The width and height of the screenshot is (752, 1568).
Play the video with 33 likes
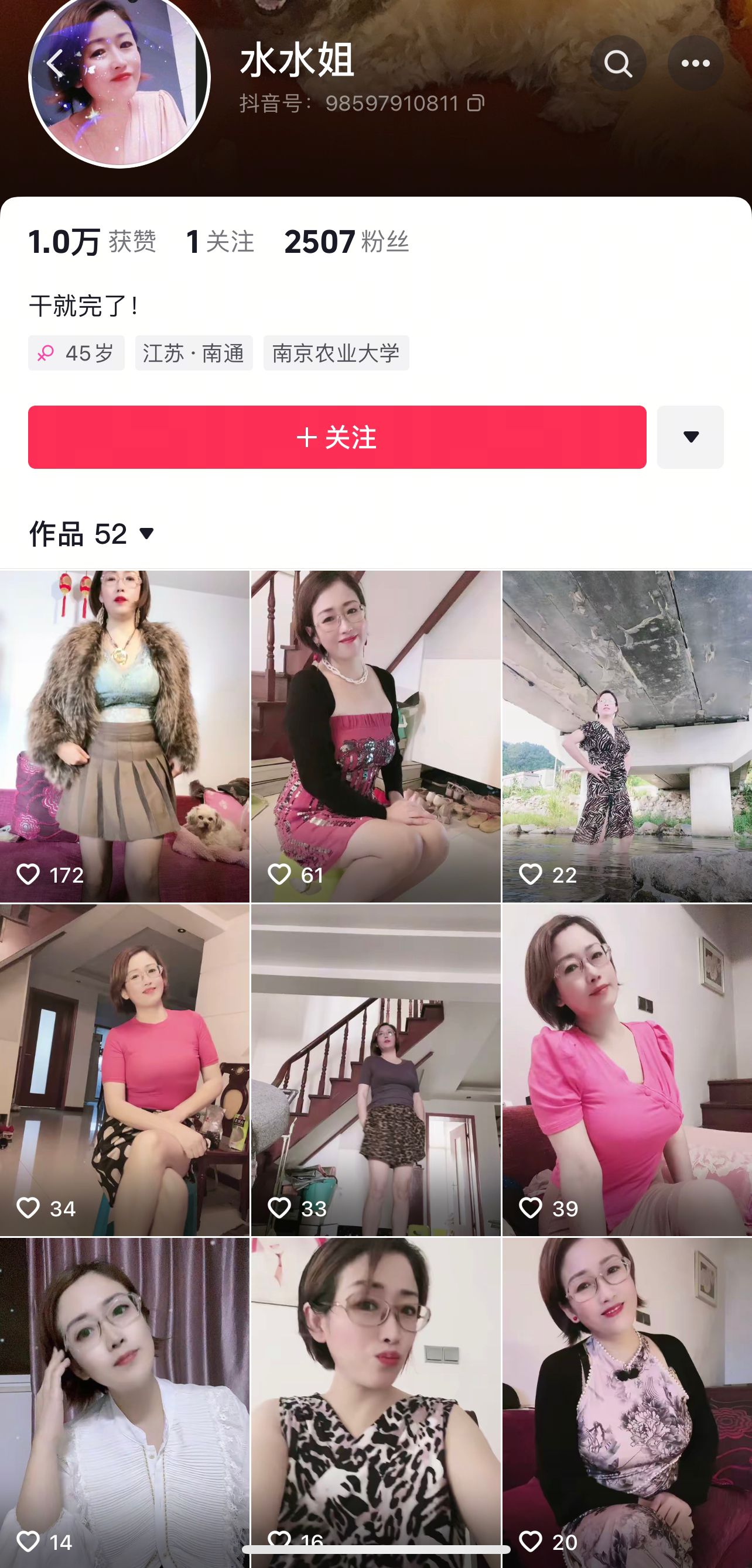tap(375, 1069)
